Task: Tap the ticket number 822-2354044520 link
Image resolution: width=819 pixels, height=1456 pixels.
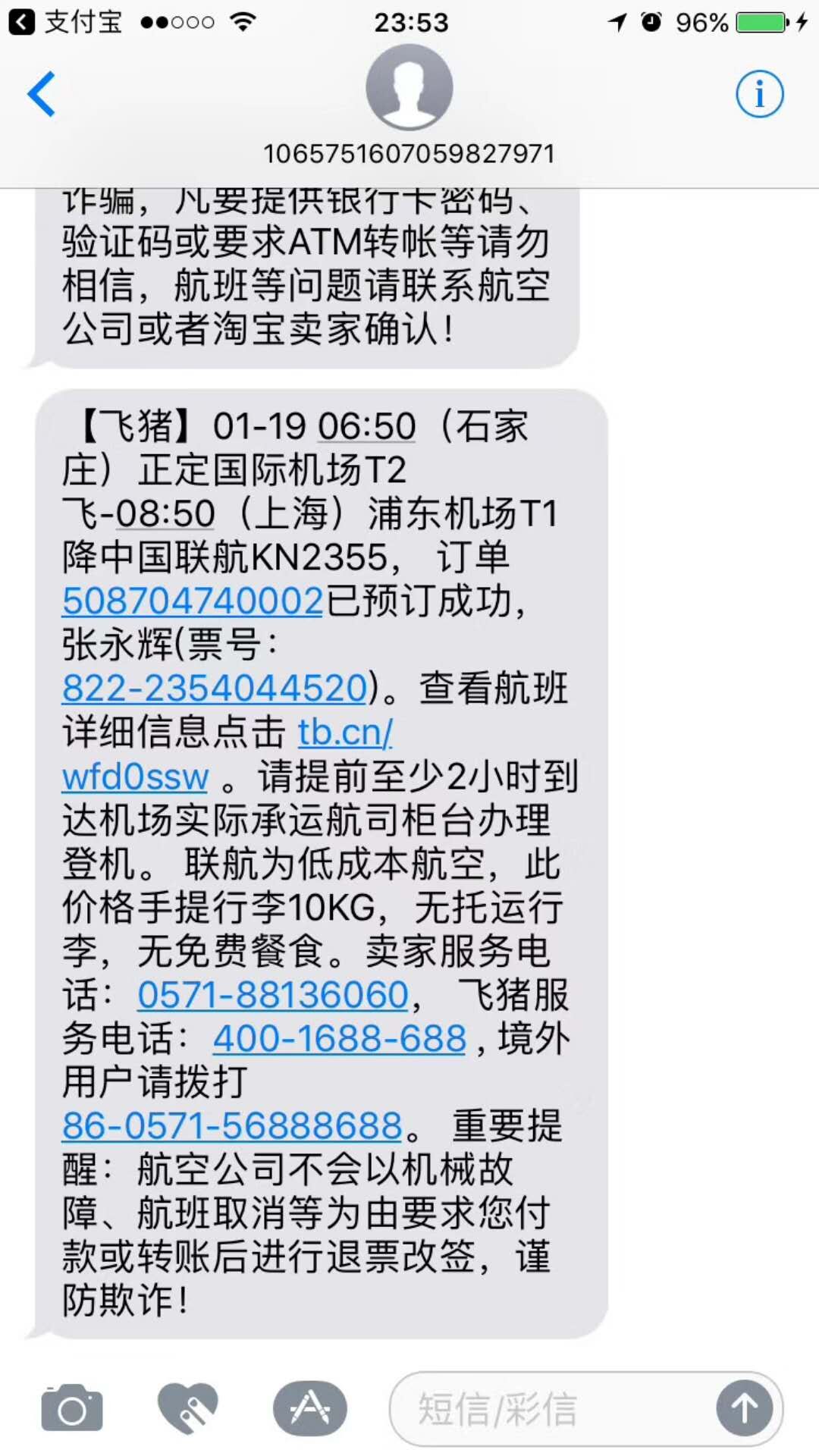Action: click(215, 688)
